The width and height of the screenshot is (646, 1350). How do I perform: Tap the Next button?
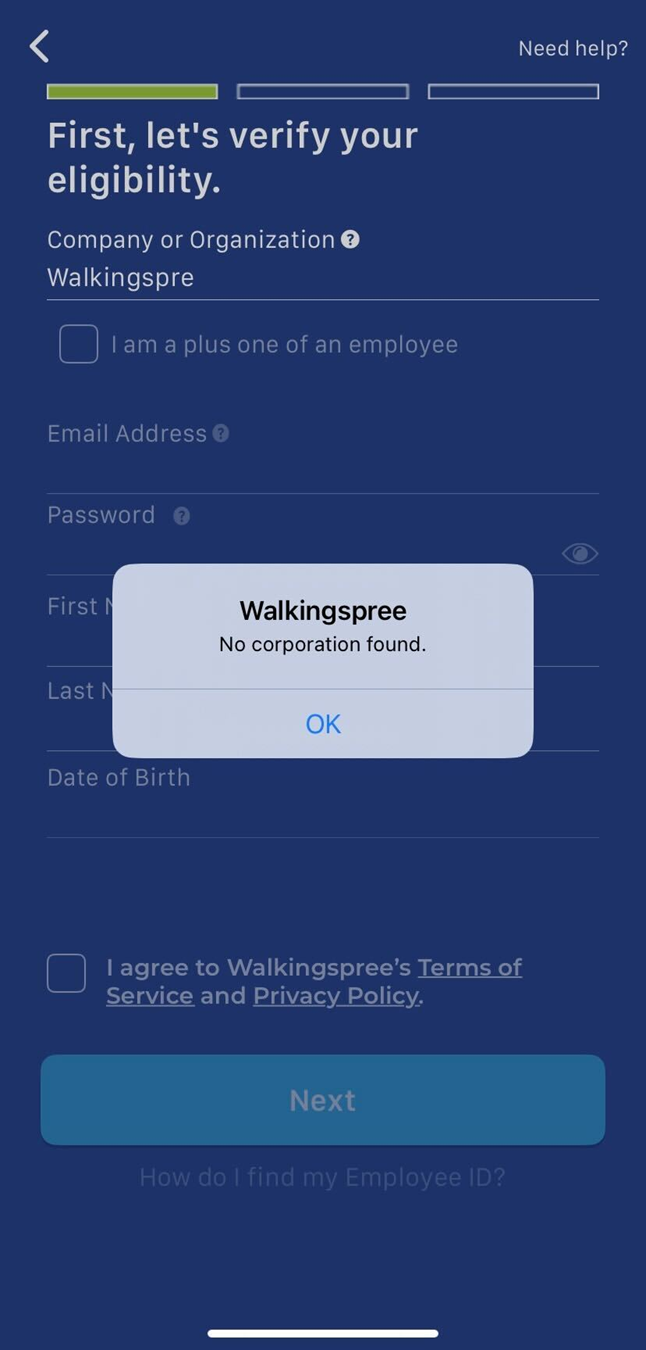323,1100
